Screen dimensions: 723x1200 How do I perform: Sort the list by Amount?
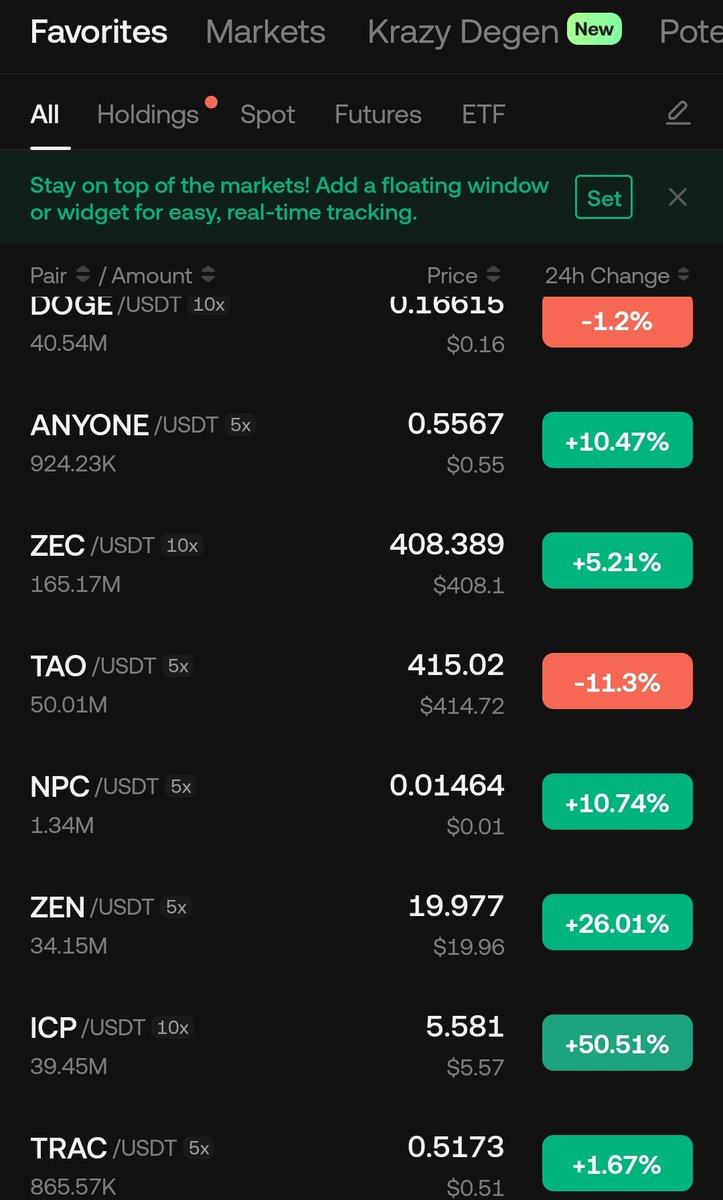[162, 275]
